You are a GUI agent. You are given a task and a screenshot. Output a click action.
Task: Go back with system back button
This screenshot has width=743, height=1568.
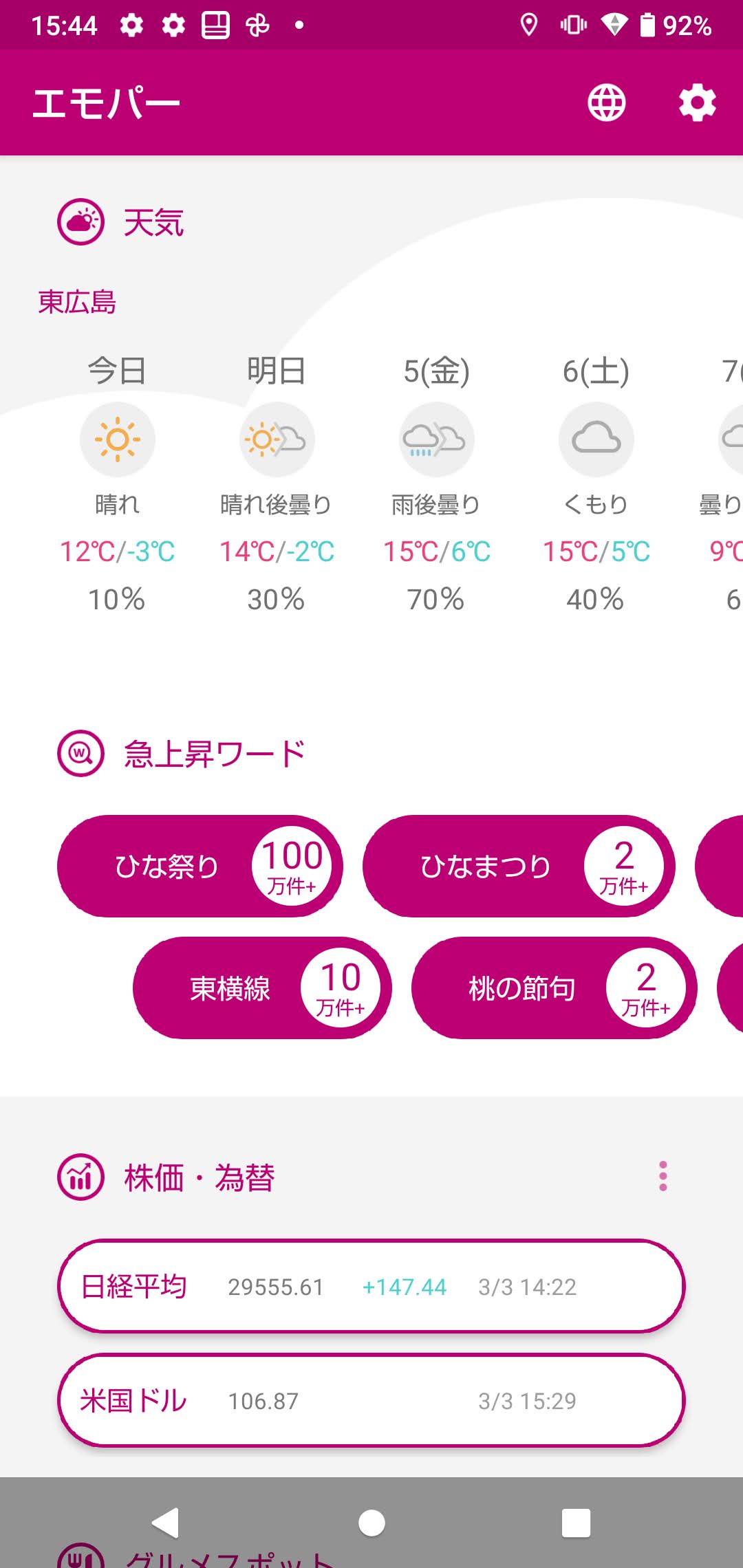click(166, 1523)
